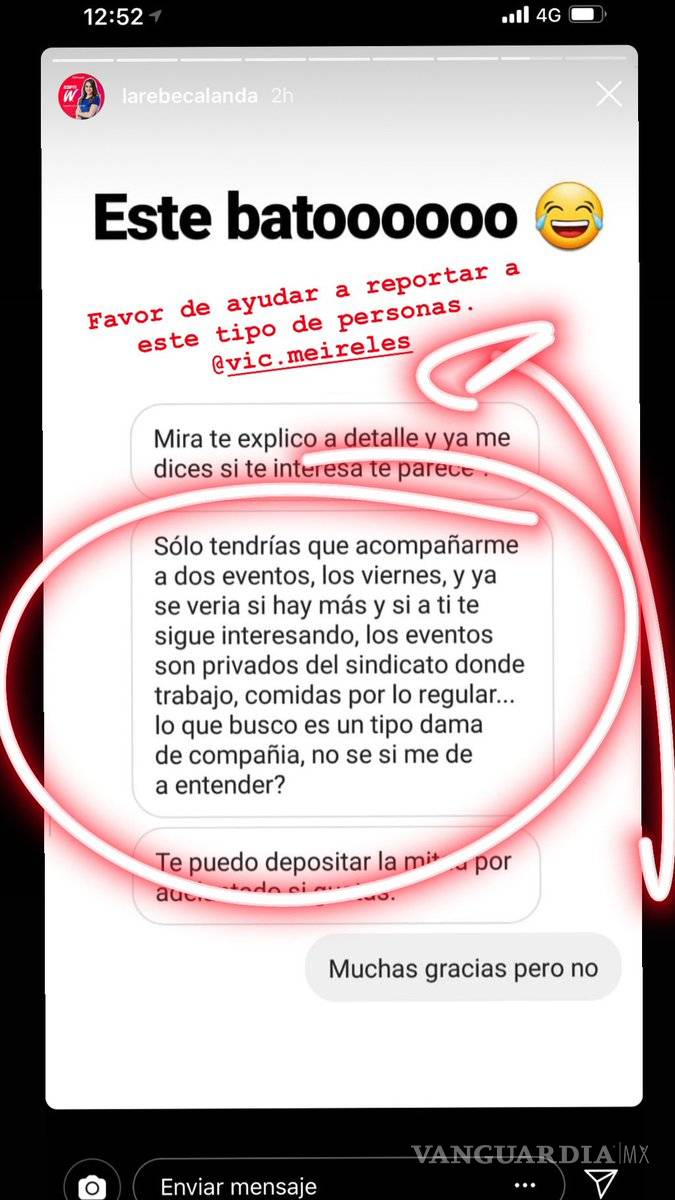Open larebecalanda's profile picture
The height and width of the screenshot is (1200, 675).
(83, 96)
